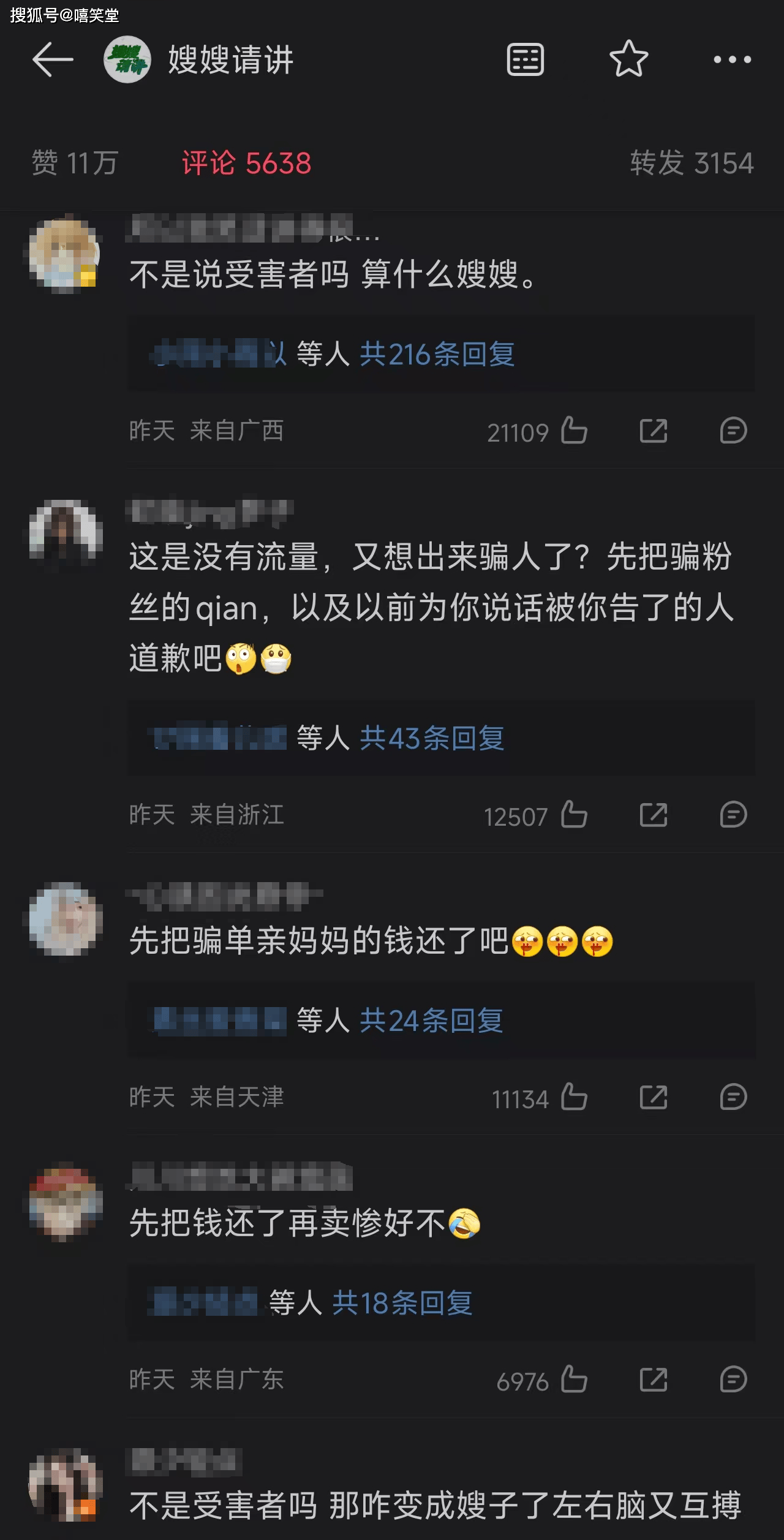Show 共18条回复 replies
This screenshot has height=1540, width=784.
click(x=402, y=1303)
